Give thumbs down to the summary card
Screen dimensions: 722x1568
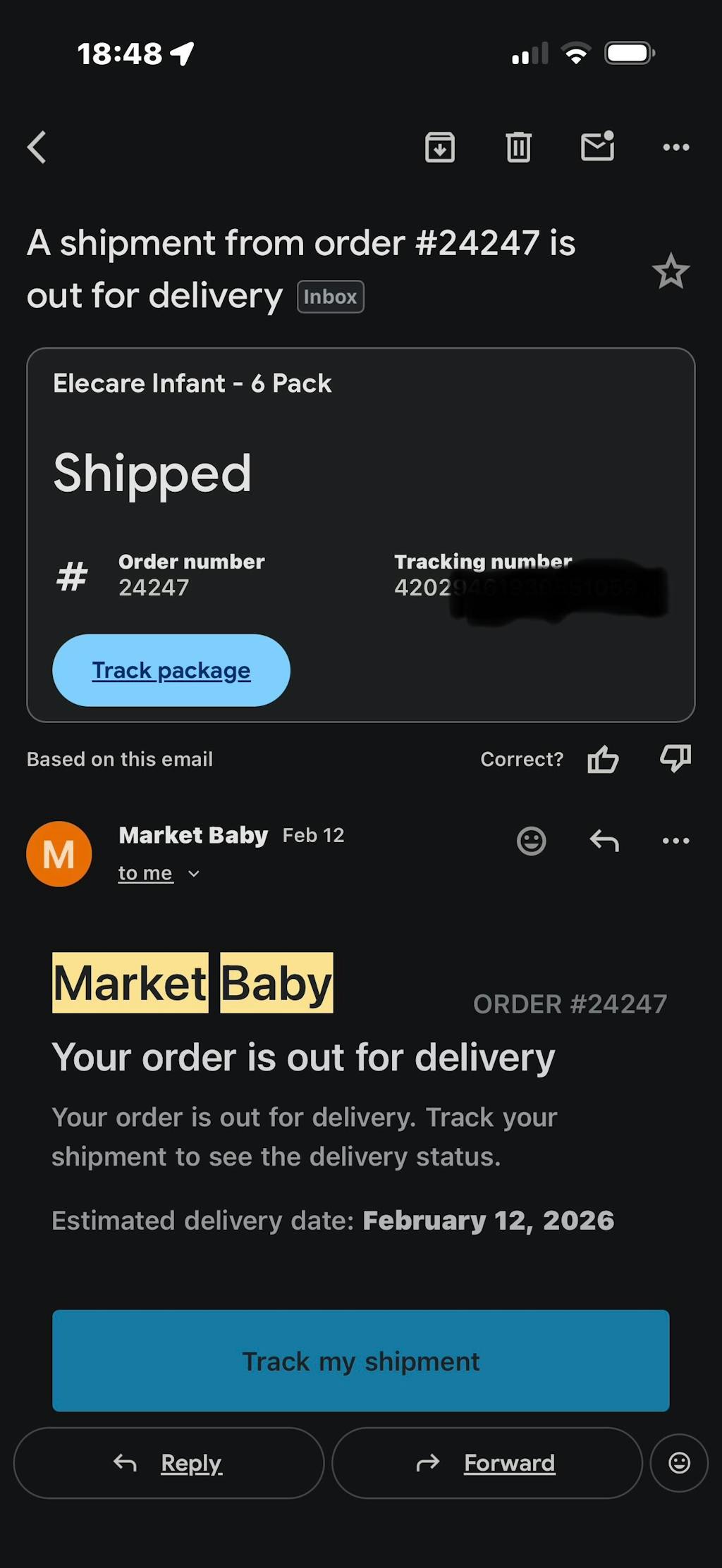click(675, 759)
